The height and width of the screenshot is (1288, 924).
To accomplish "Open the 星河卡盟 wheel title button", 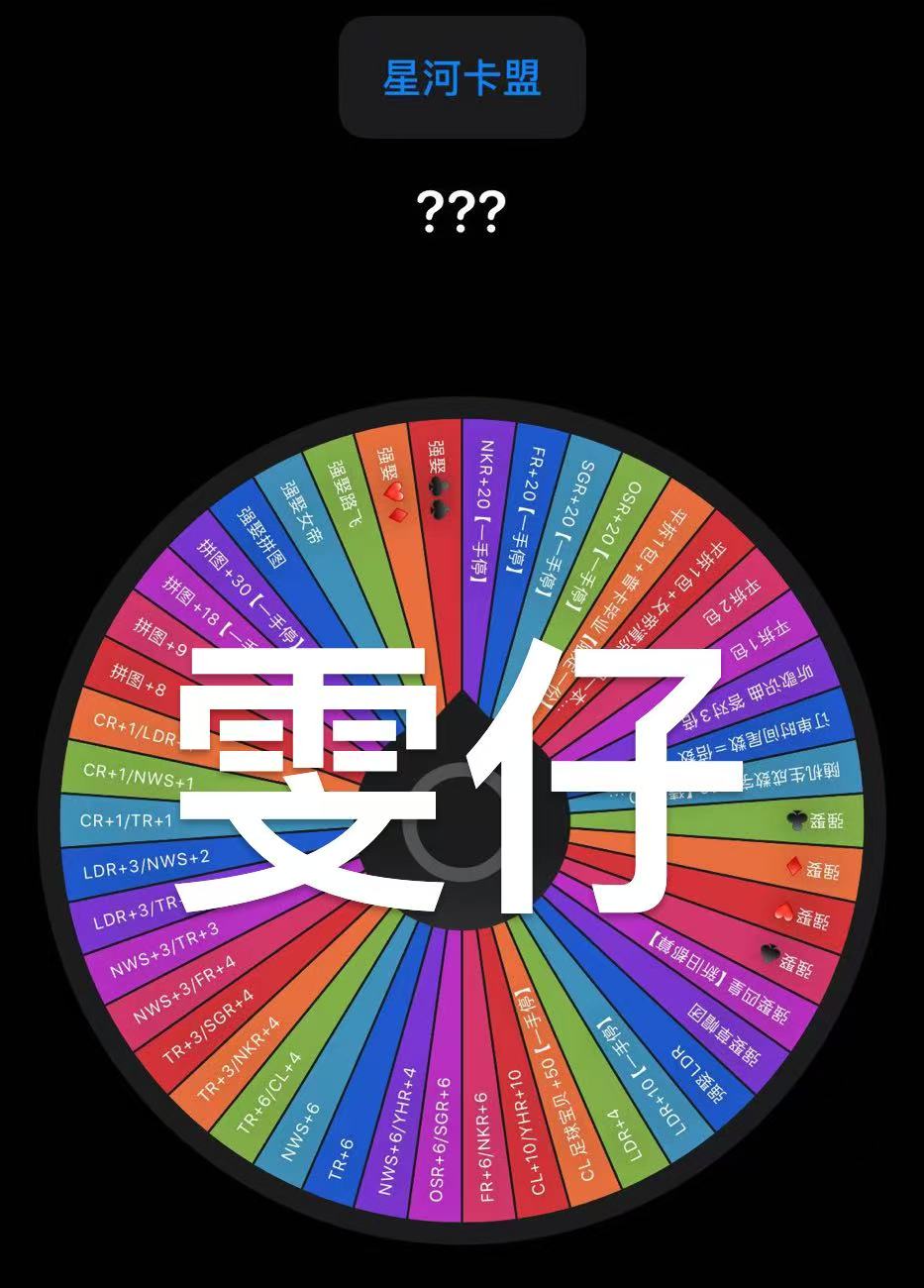I will point(462,78).
